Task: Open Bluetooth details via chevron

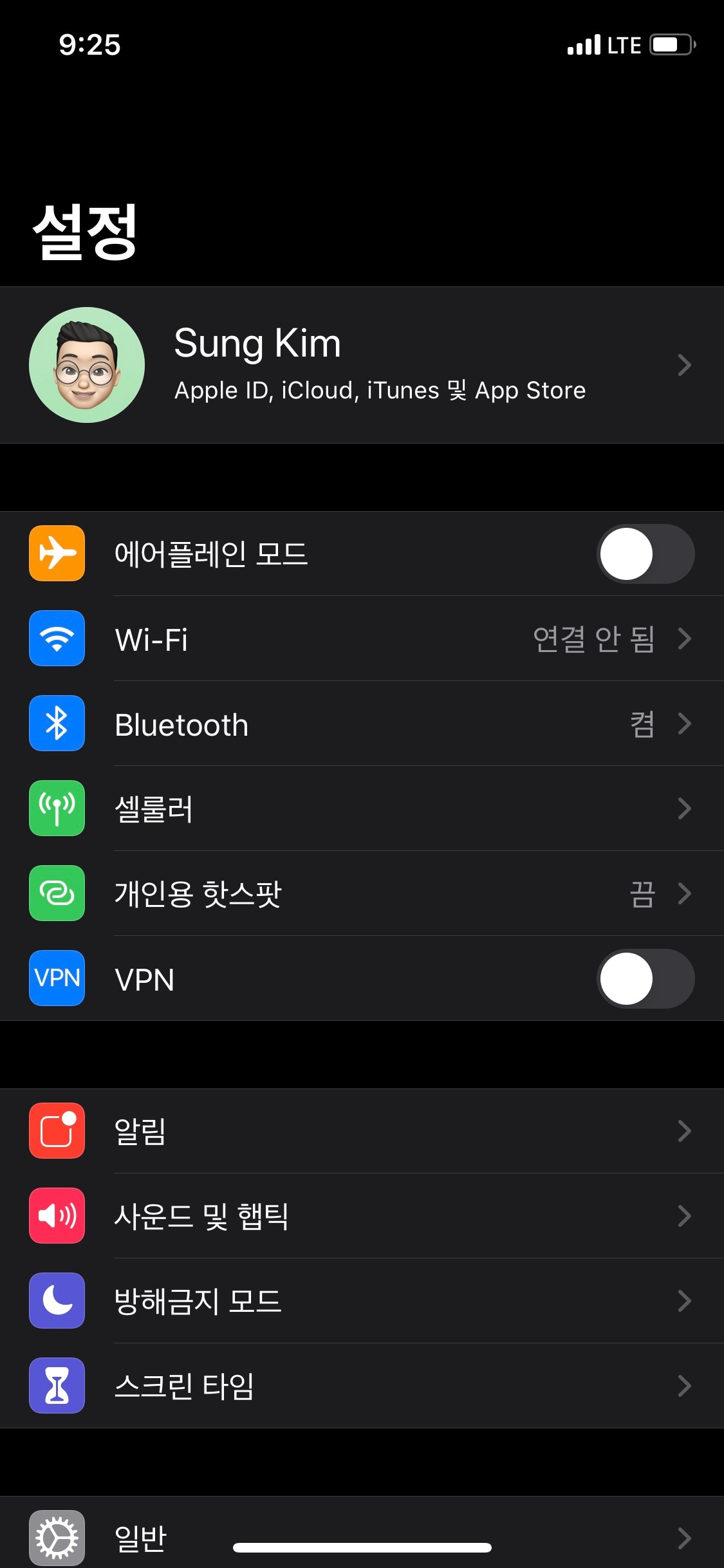Action: [x=684, y=725]
